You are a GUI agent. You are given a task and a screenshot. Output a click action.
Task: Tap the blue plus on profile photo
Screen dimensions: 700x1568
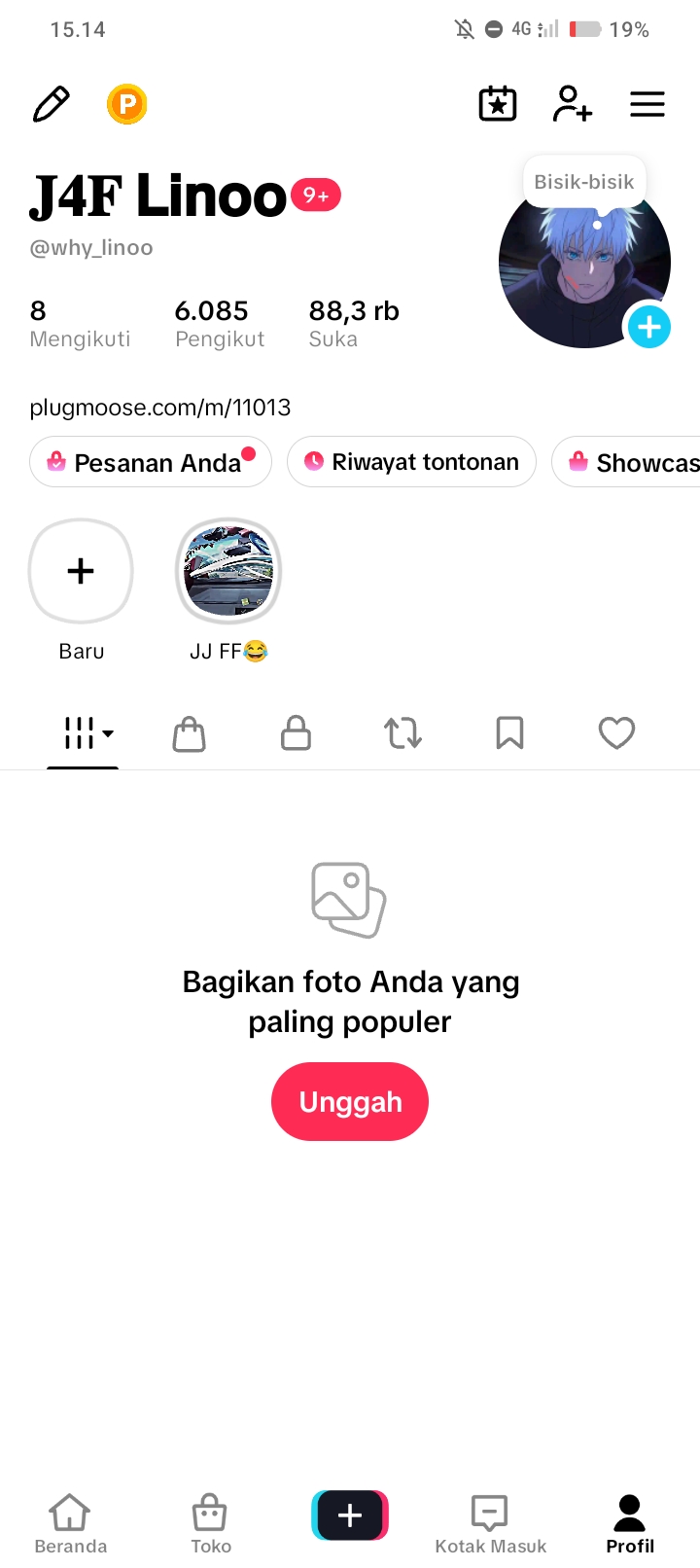(649, 327)
